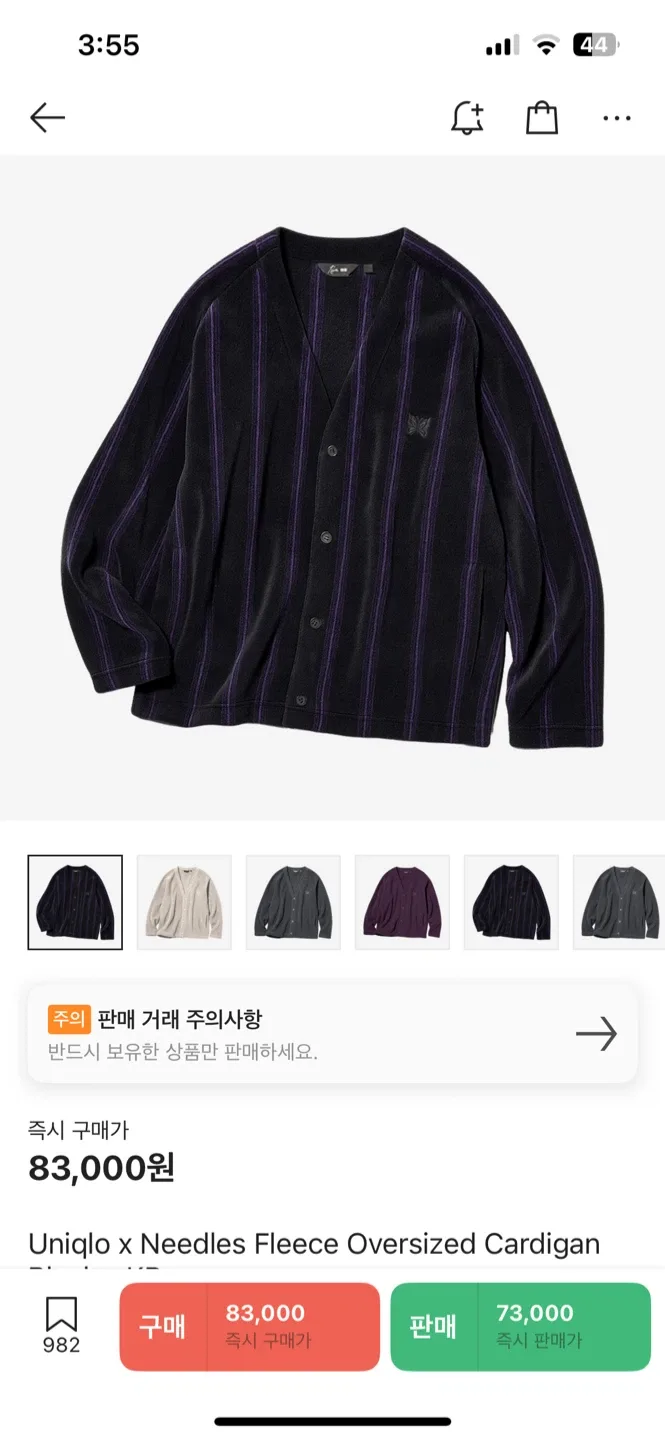Open the 판매 거래 주의사항 notice
The width and height of the screenshot is (665, 1440).
[x=332, y=1034]
